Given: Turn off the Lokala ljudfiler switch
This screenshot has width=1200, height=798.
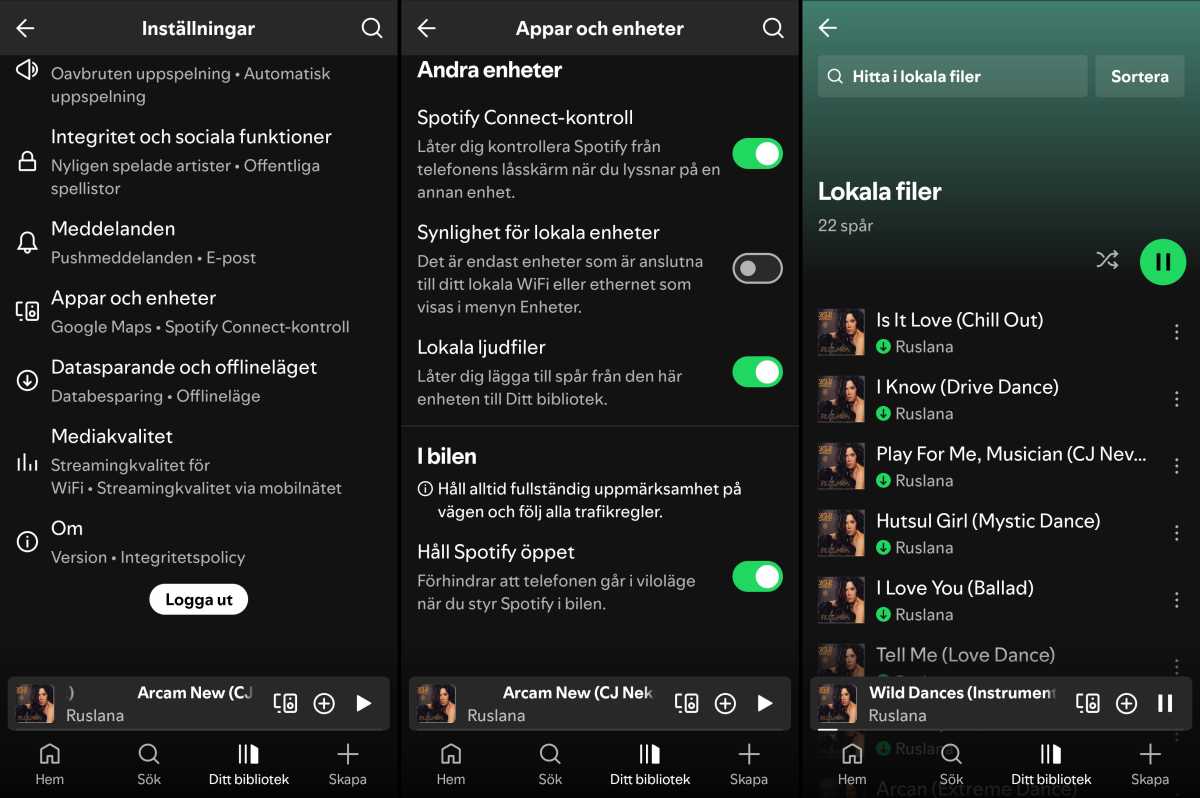Looking at the screenshot, I should click(x=757, y=371).
